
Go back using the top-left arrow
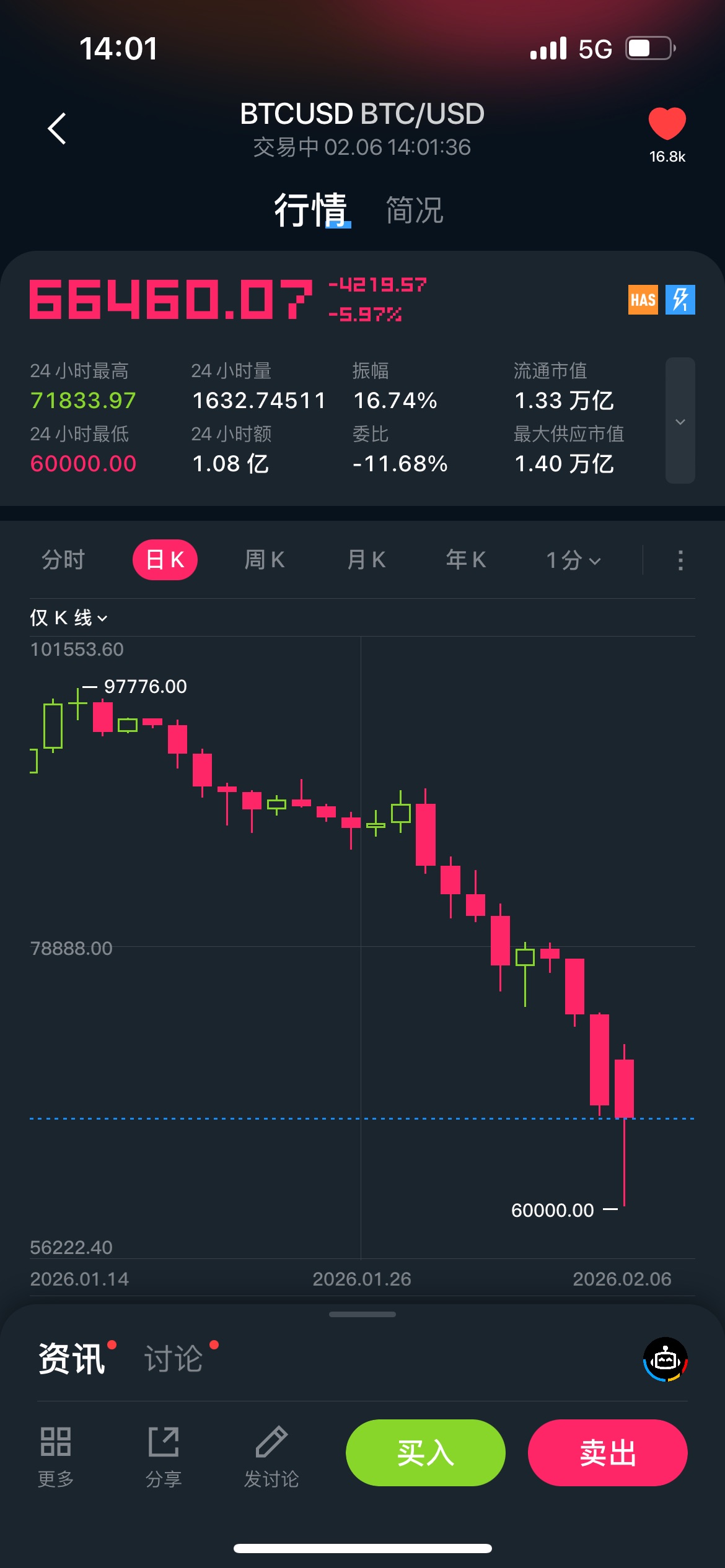pyautogui.click(x=57, y=129)
